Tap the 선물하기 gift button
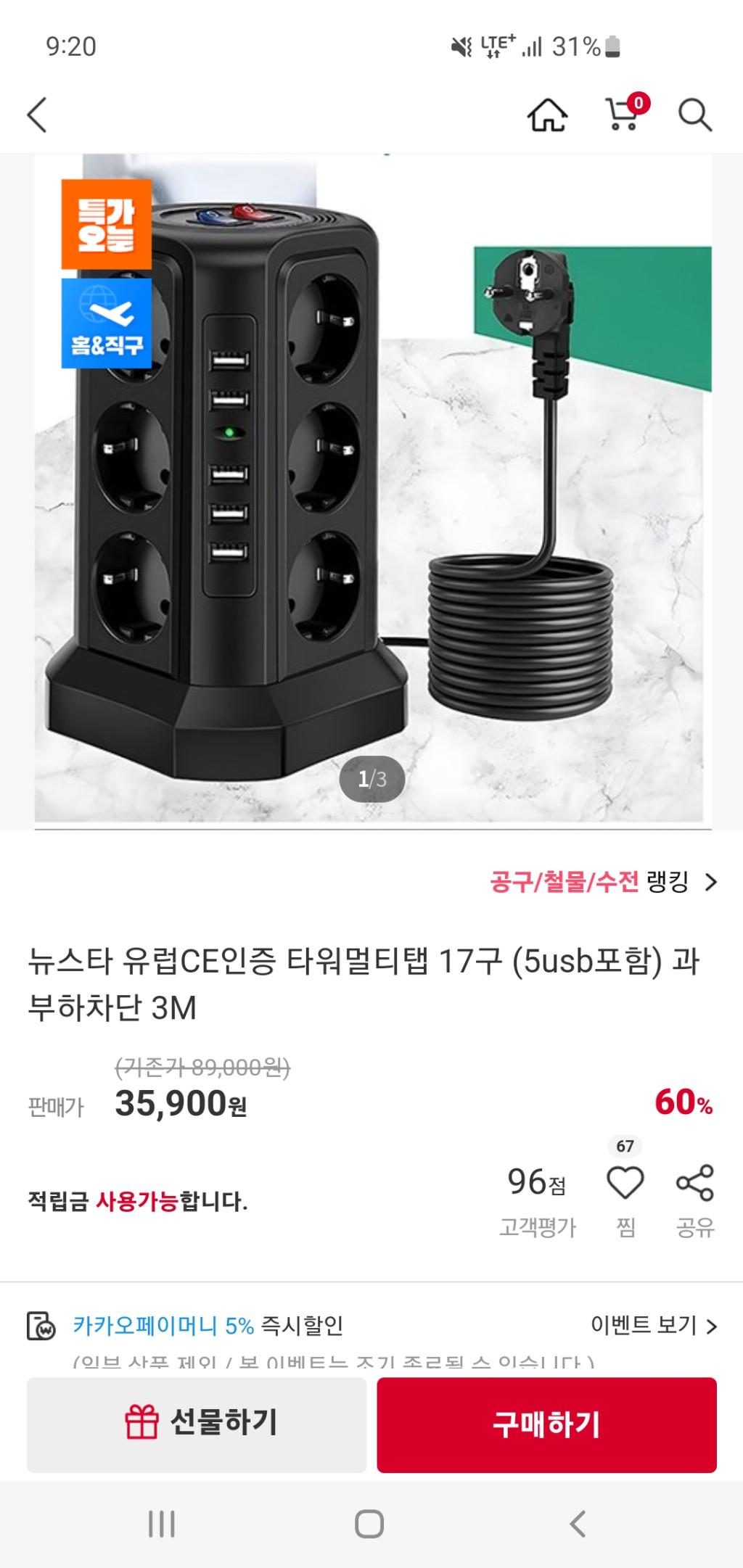 click(197, 1424)
